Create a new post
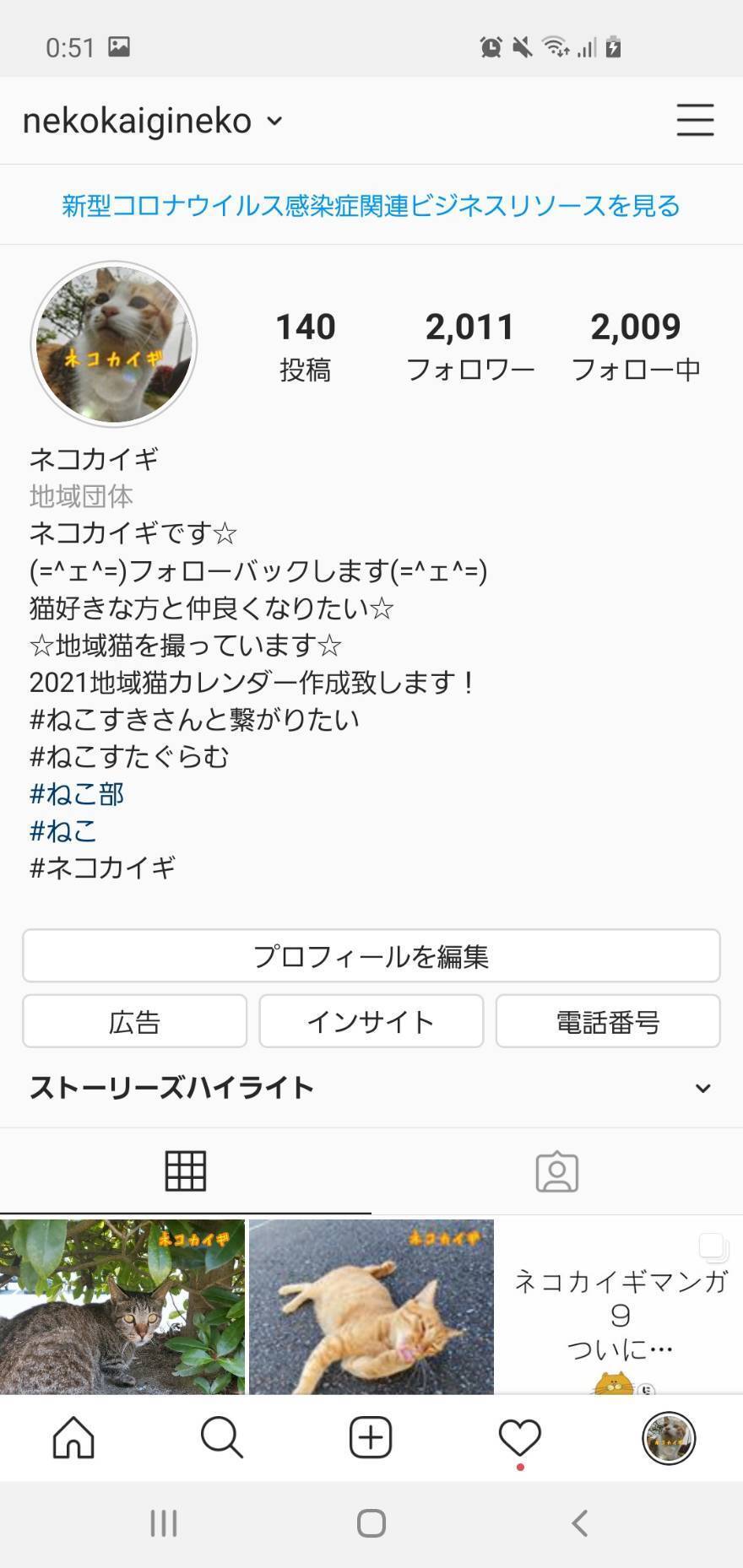Screen dimensions: 743x1568 click(371, 1437)
